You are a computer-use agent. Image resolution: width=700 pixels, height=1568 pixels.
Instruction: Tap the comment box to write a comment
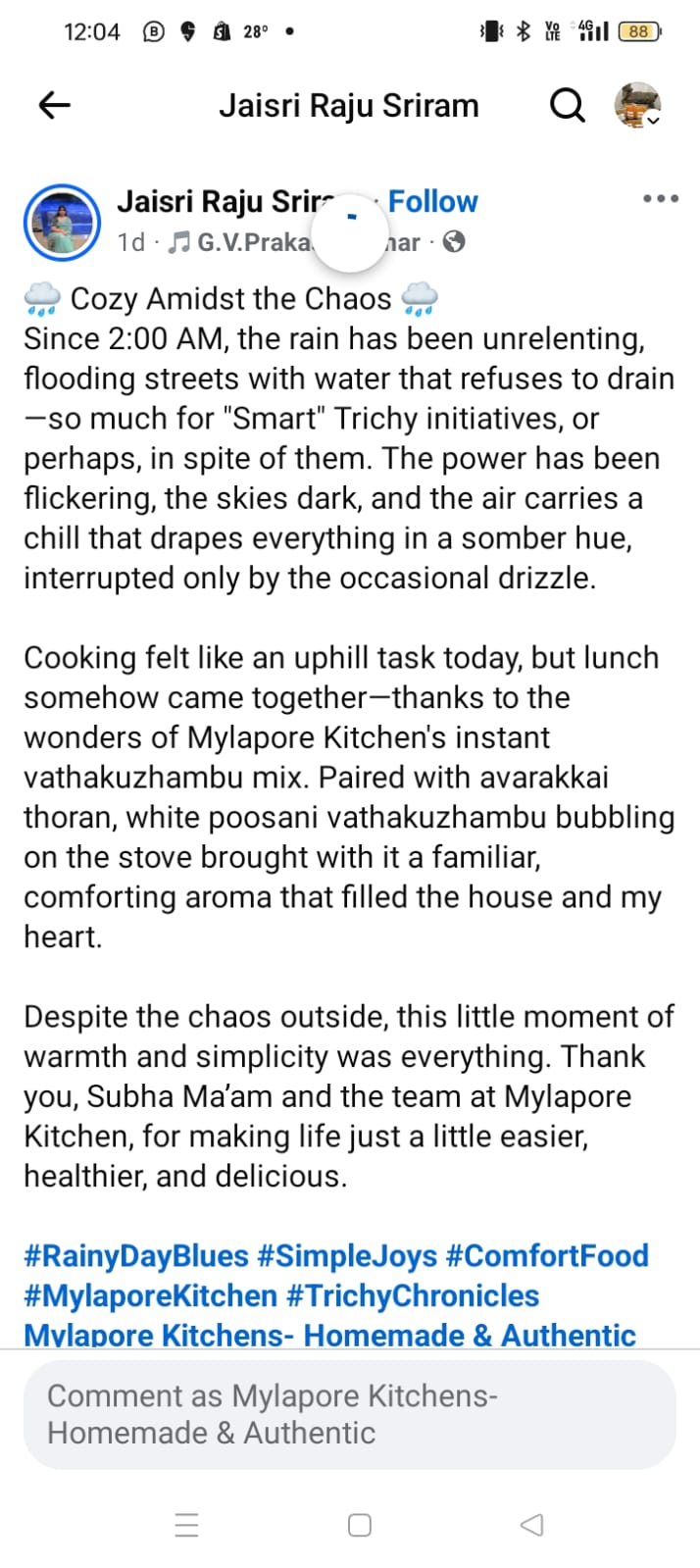pyautogui.click(x=349, y=1414)
